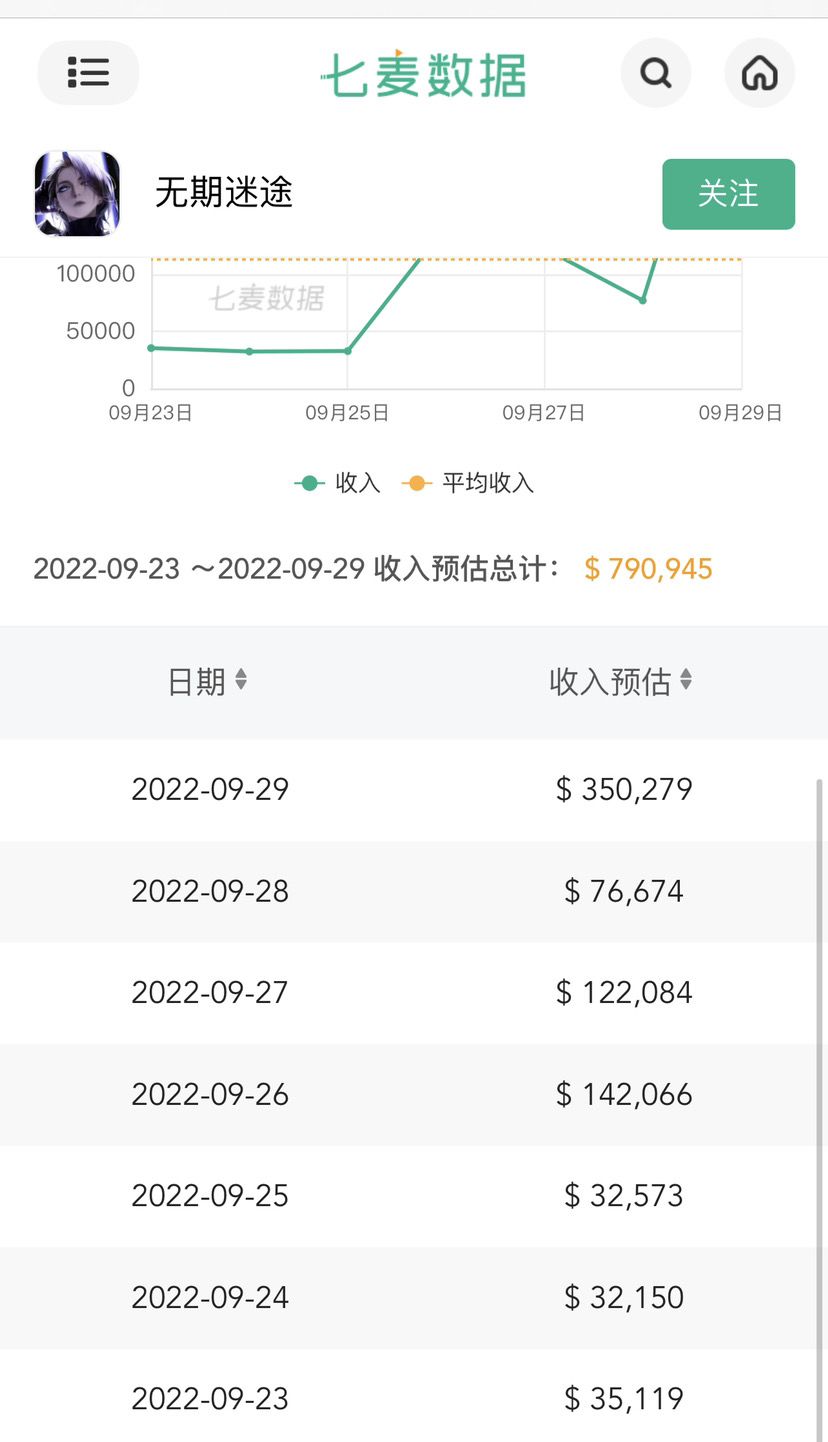Follow the app with 关注 button
This screenshot has height=1442, width=828.
[x=728, y=194]
